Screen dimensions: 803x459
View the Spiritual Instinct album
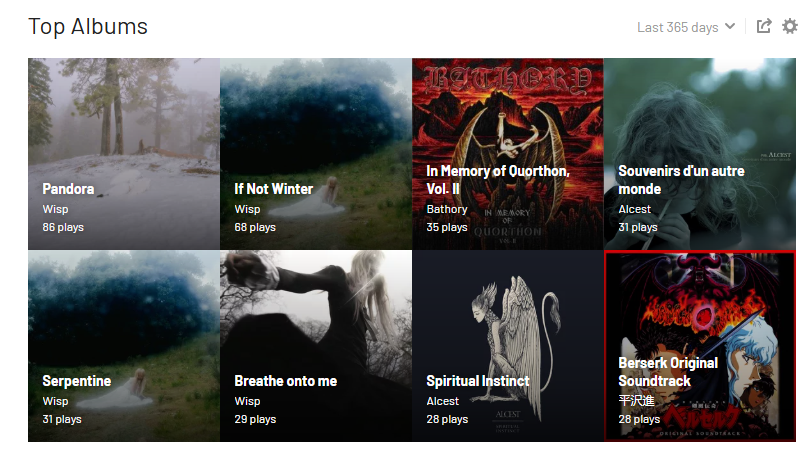(477, 381)
